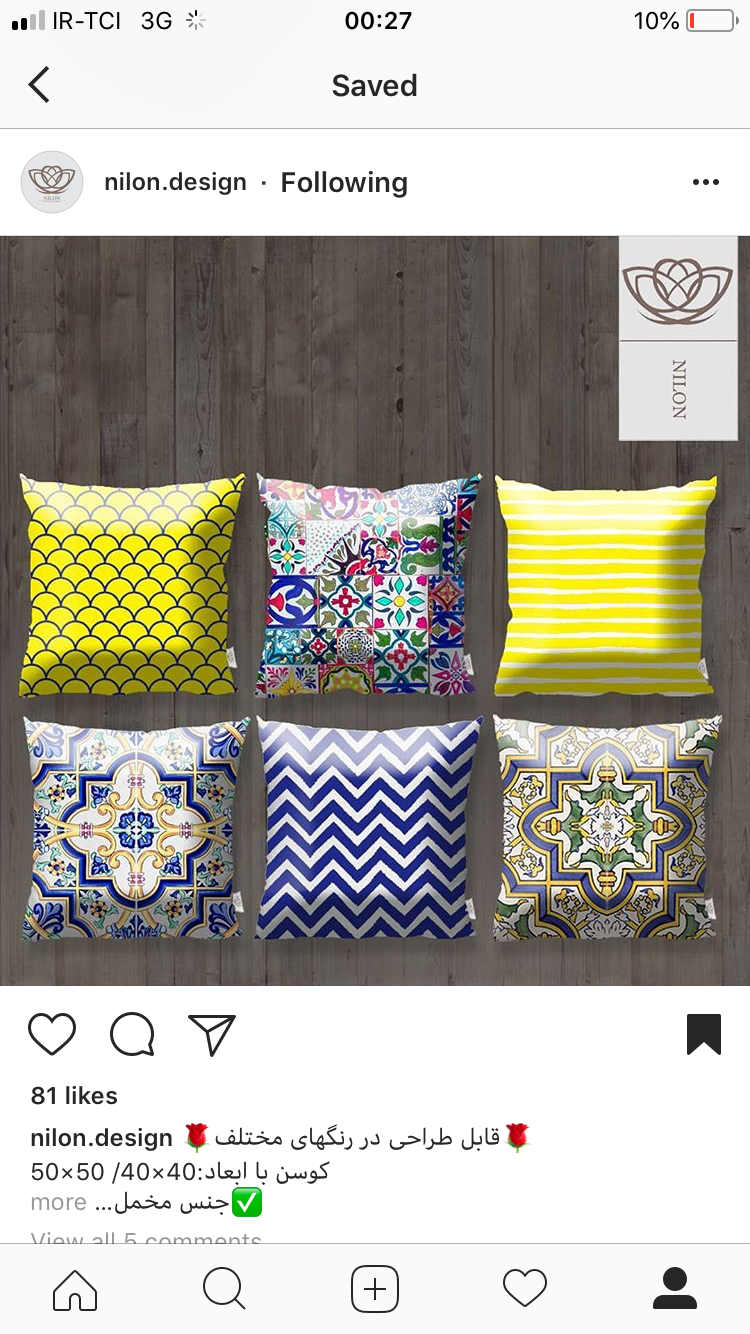Remove the post from saved bookmarks
Screen dimensions: 750x1334
[704, 1034]
